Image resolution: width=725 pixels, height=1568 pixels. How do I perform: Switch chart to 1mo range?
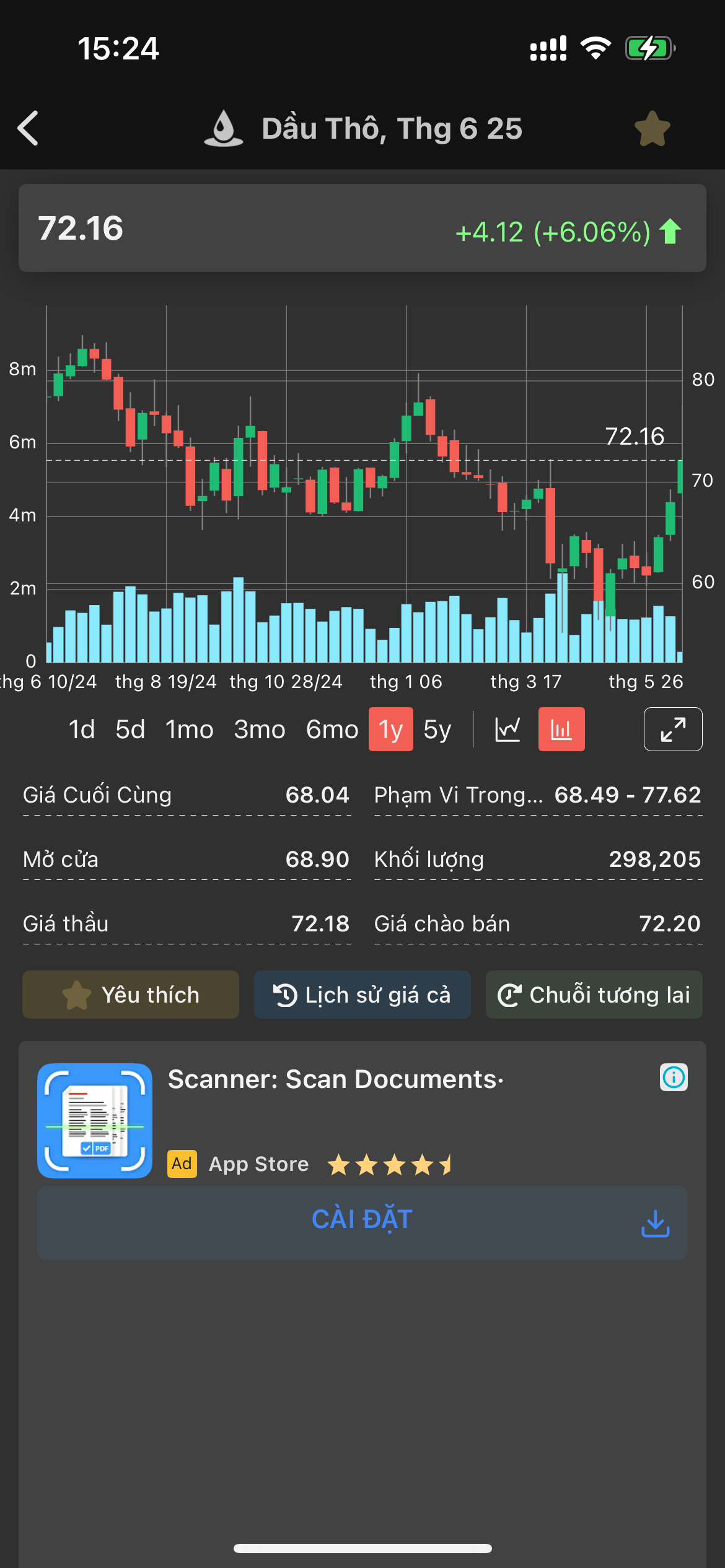coord(189,730)
